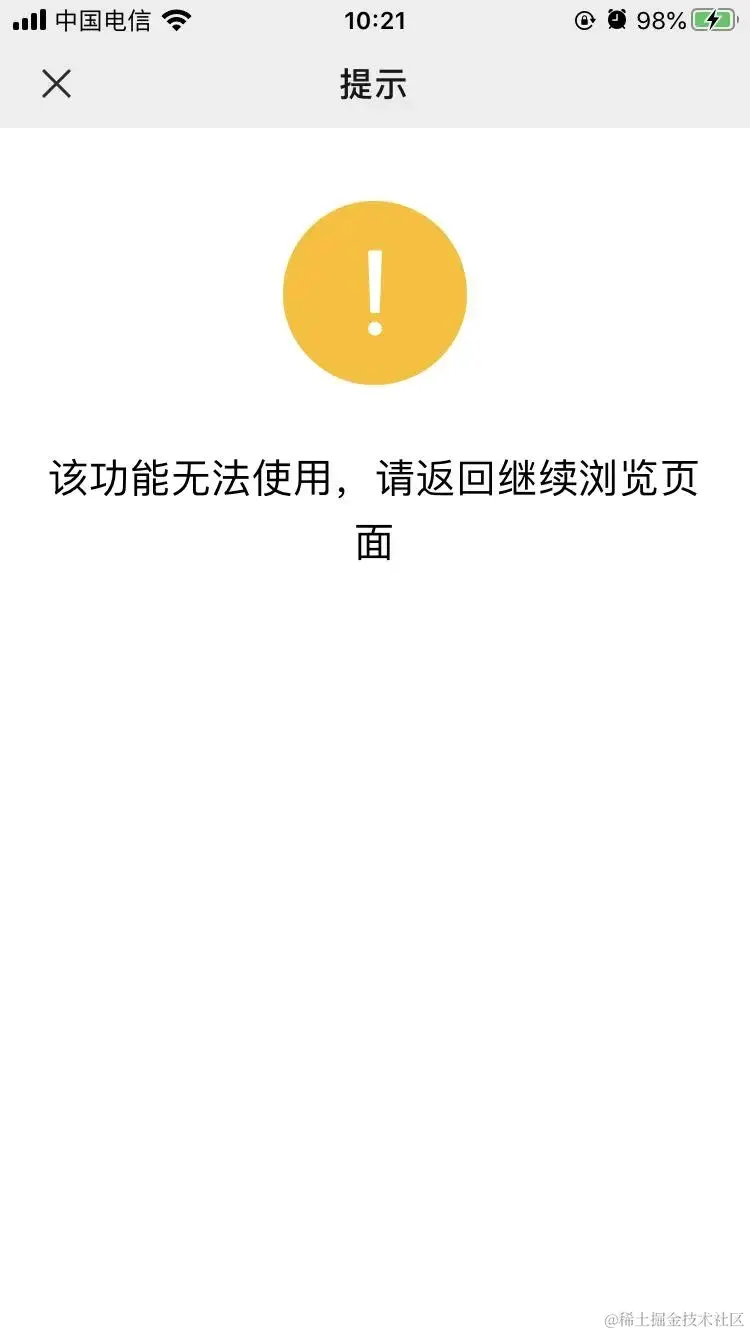This screenshot has width=750, height=1334.
Task: Tap the center of the yellow circle badge
Action: [x=375, y=292]
